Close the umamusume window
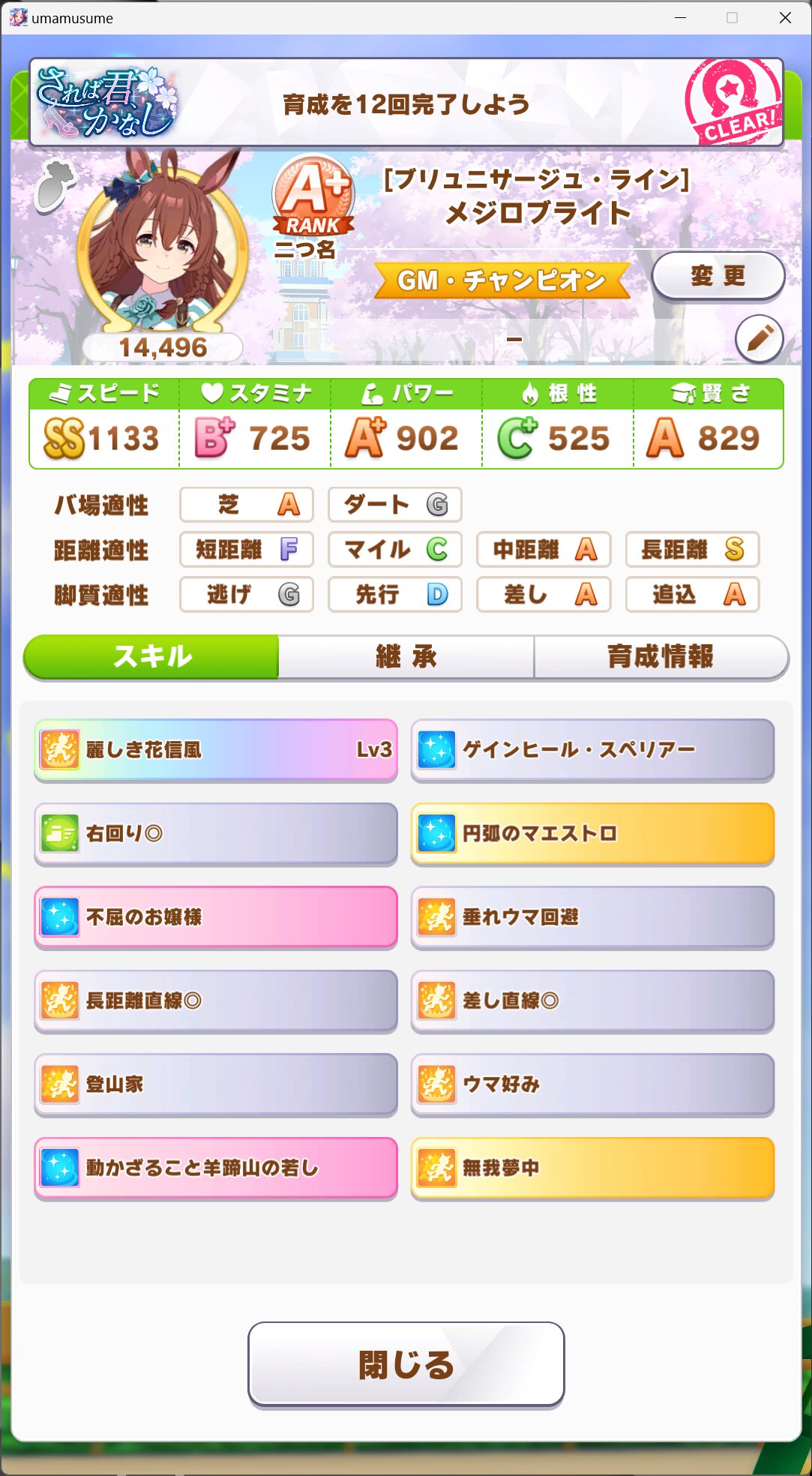812x1476 pixels. coord(785,17)
